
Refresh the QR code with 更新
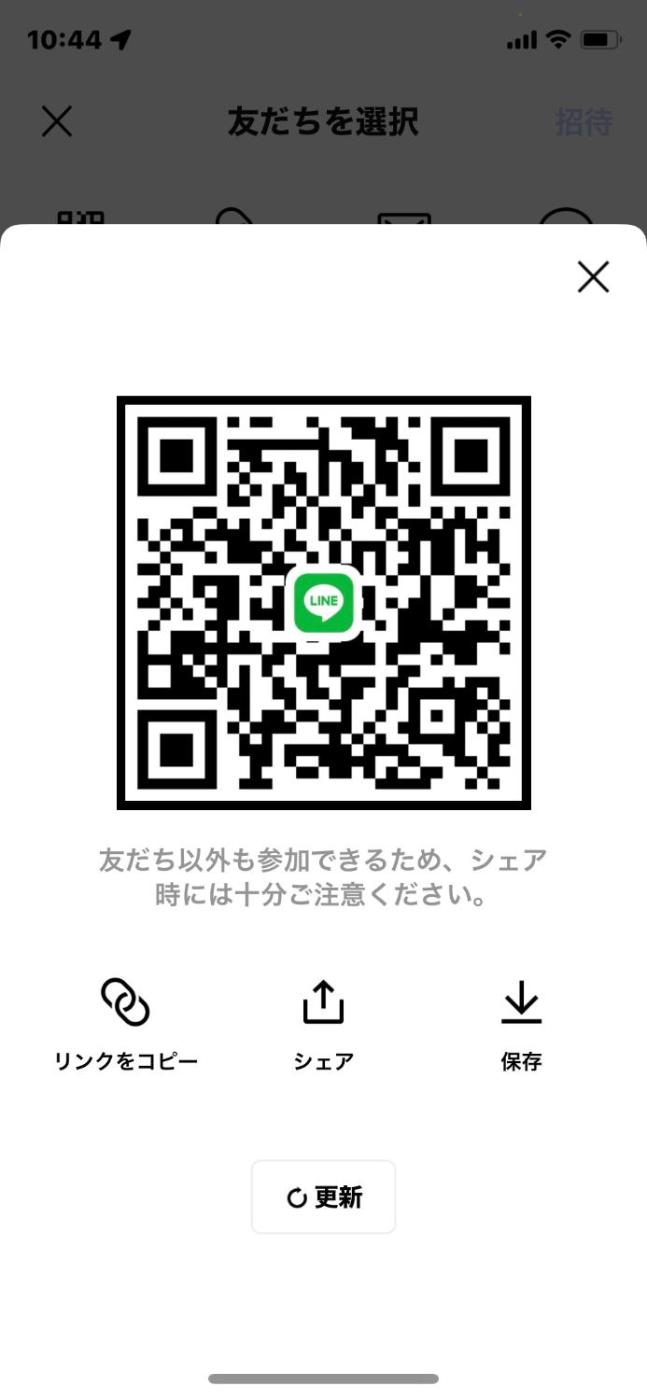tap(323, 1197)
